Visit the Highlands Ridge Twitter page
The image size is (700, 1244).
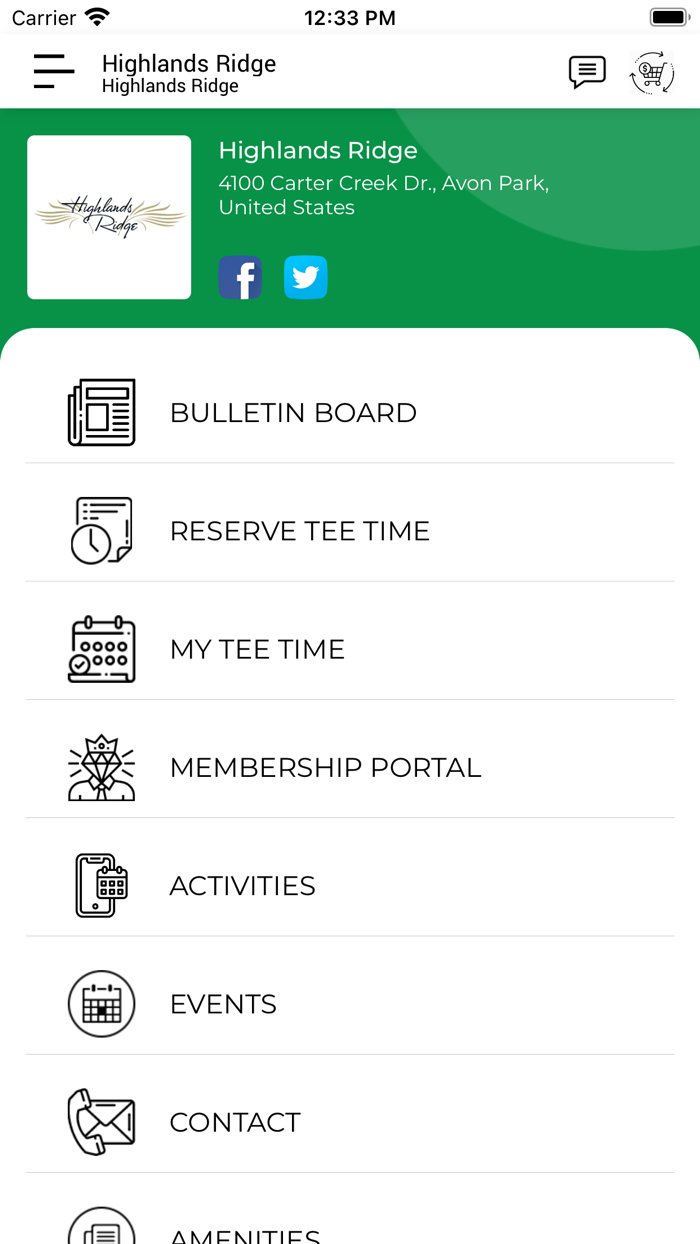305,277
